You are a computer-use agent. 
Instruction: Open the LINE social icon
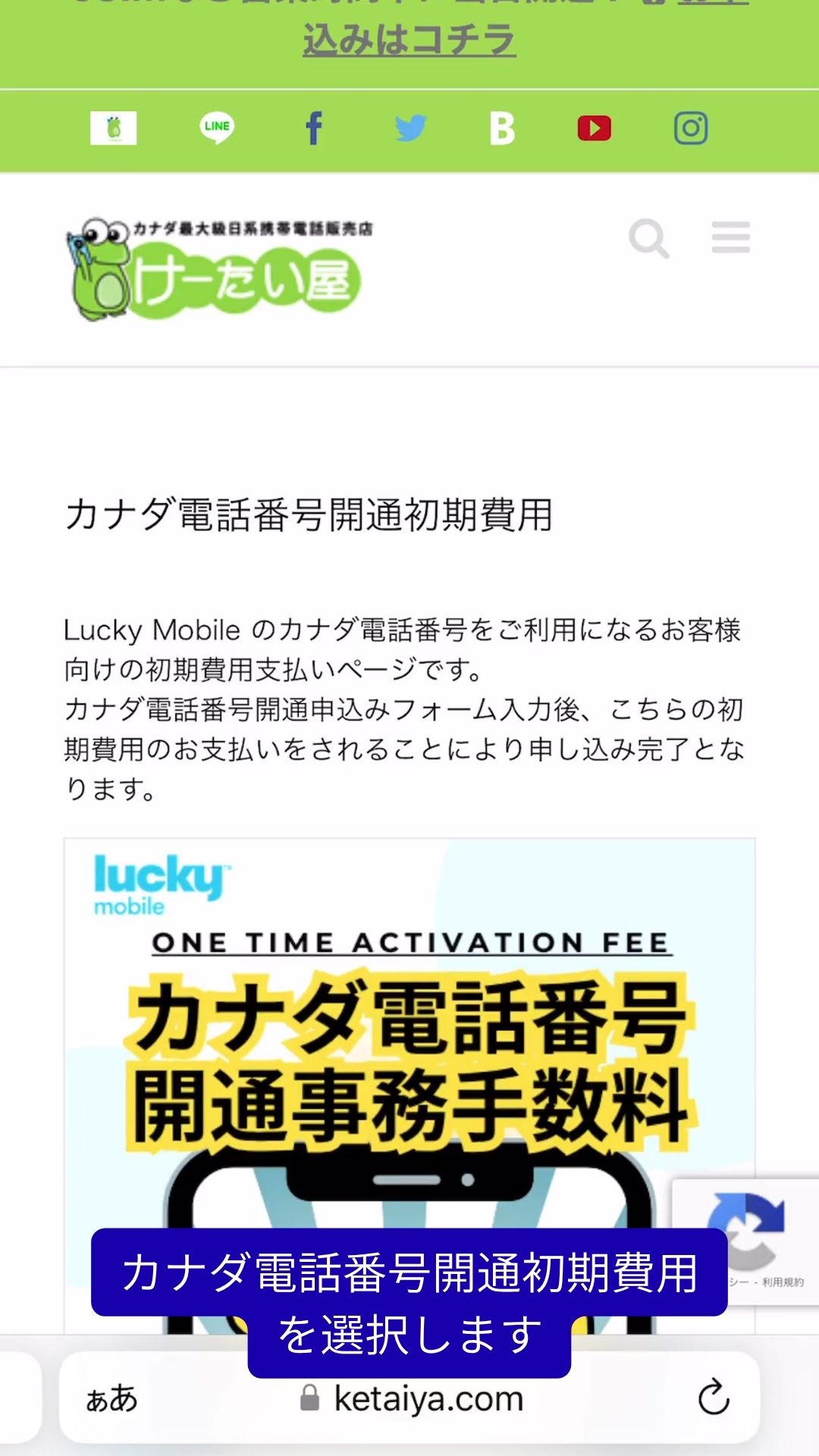(x=217, y=128)
